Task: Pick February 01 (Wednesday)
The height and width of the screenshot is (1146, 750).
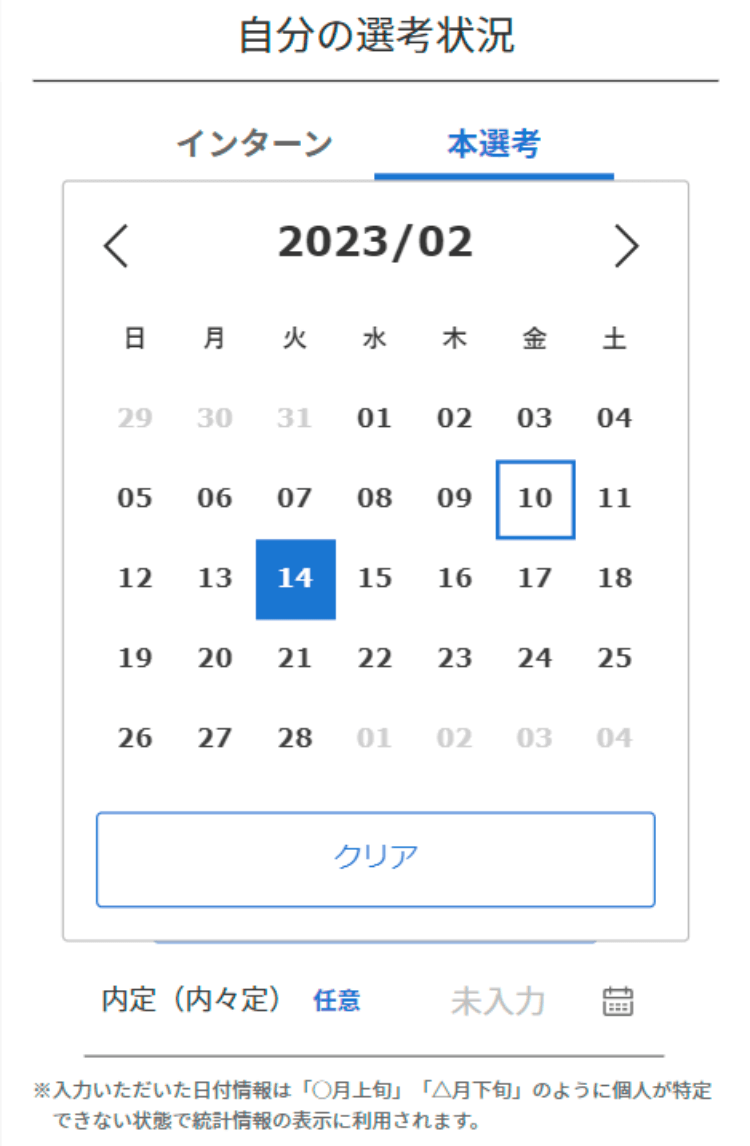Action: point(374,419)
